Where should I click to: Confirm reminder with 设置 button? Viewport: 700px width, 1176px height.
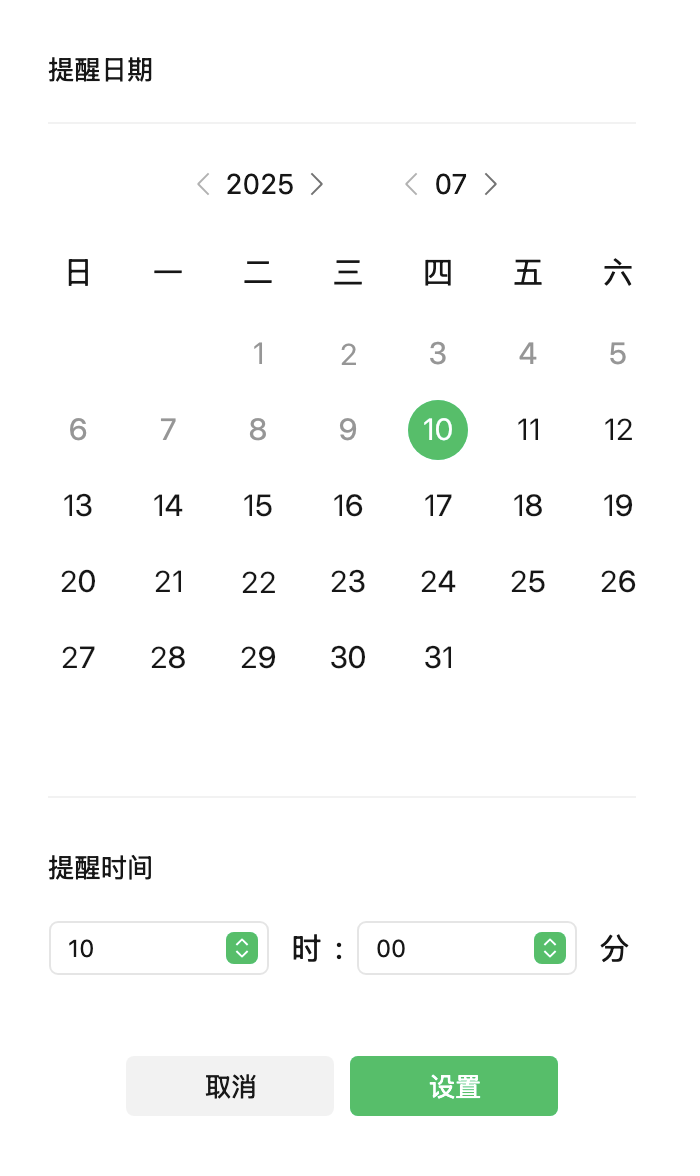(454, 1086)
